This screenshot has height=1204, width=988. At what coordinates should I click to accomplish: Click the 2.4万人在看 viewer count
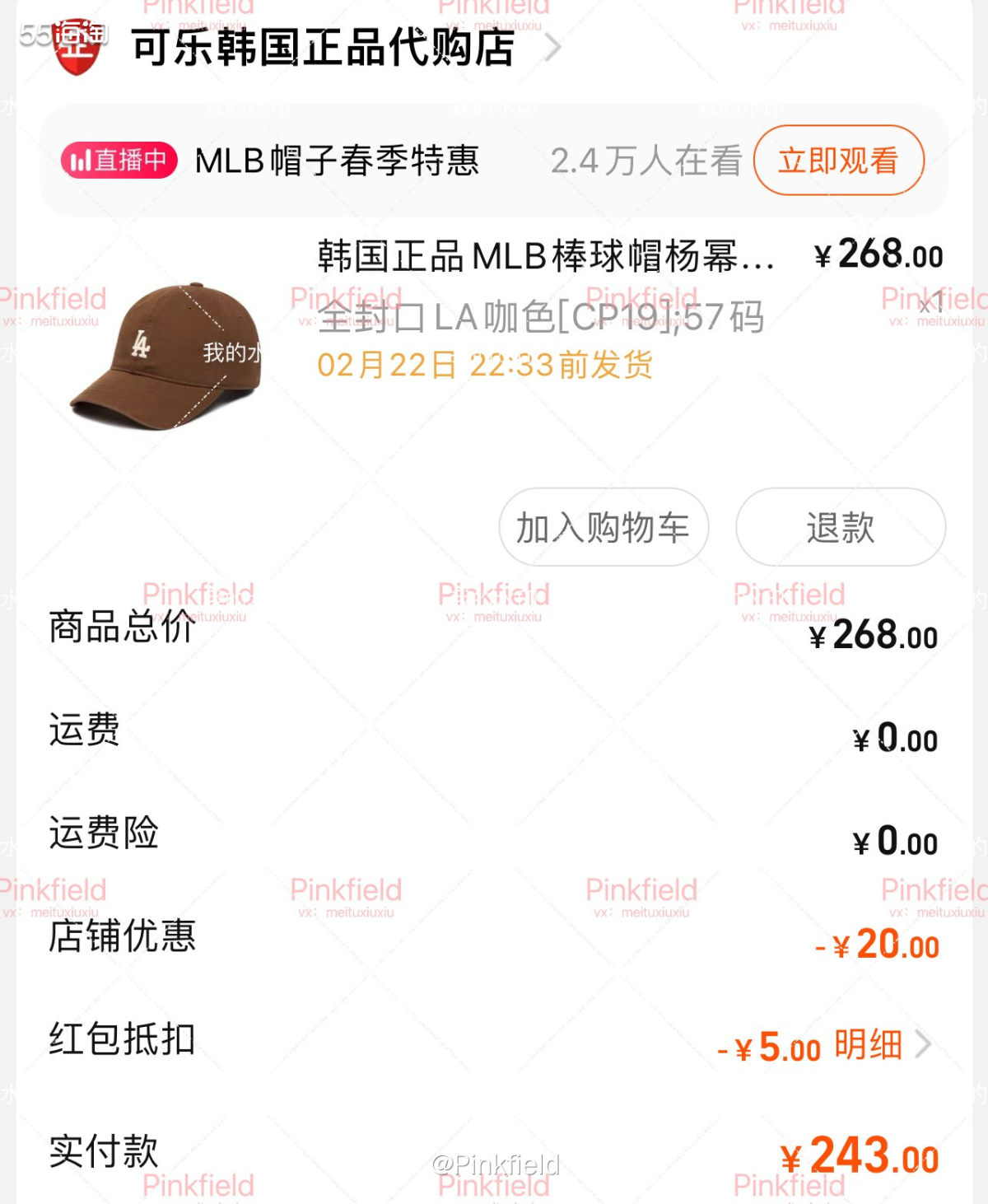(645, 161)
